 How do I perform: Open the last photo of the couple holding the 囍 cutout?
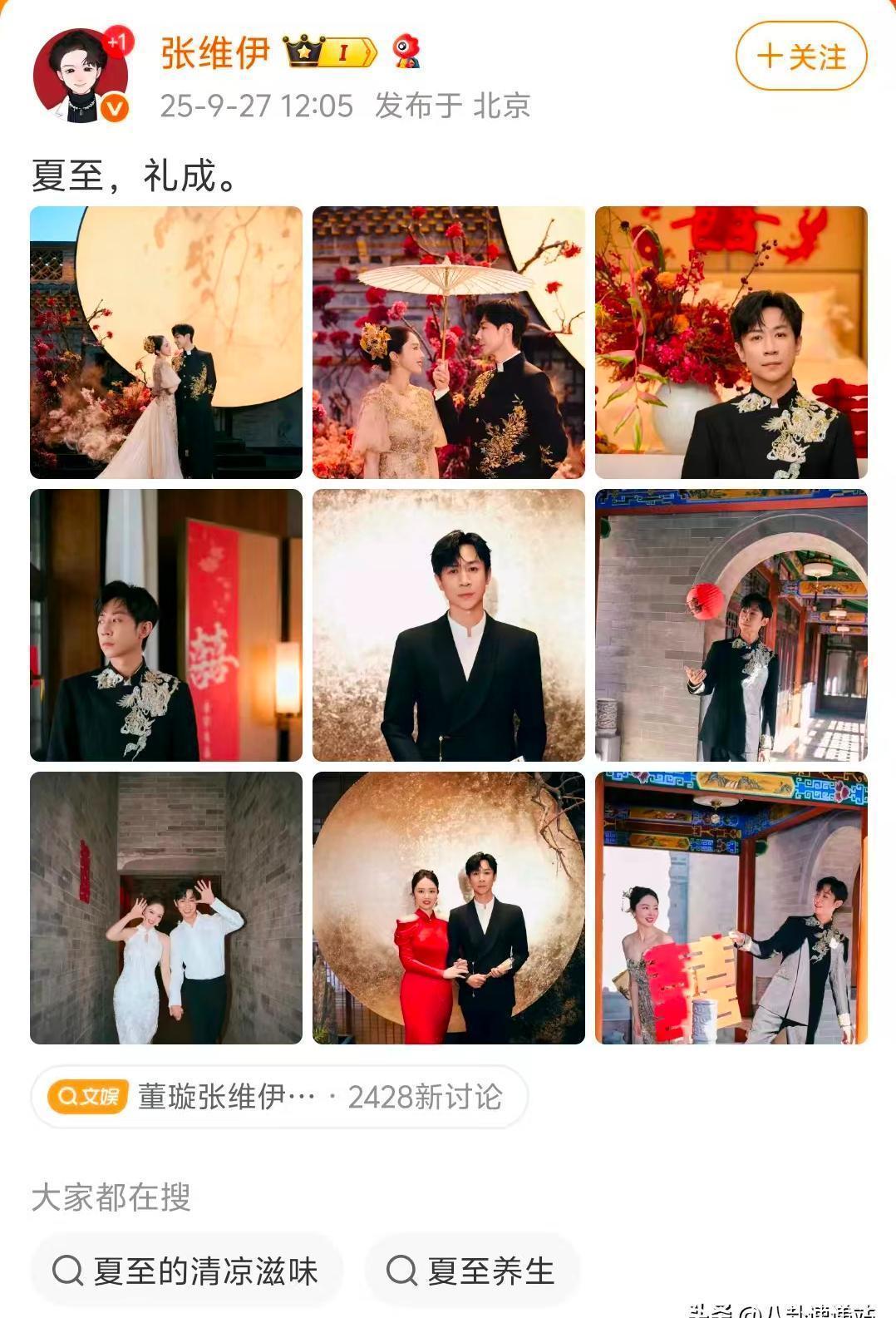[x=731, y=908]
